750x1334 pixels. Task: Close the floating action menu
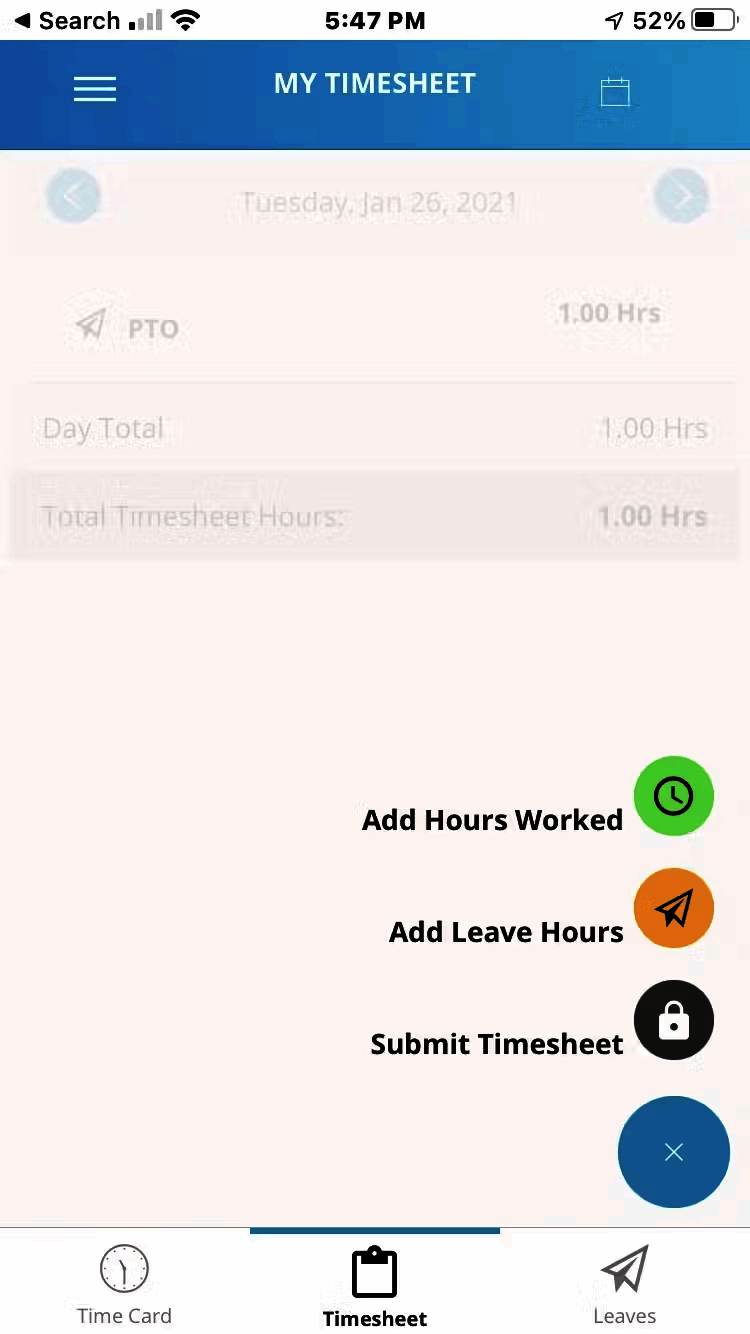(673, 1152)
